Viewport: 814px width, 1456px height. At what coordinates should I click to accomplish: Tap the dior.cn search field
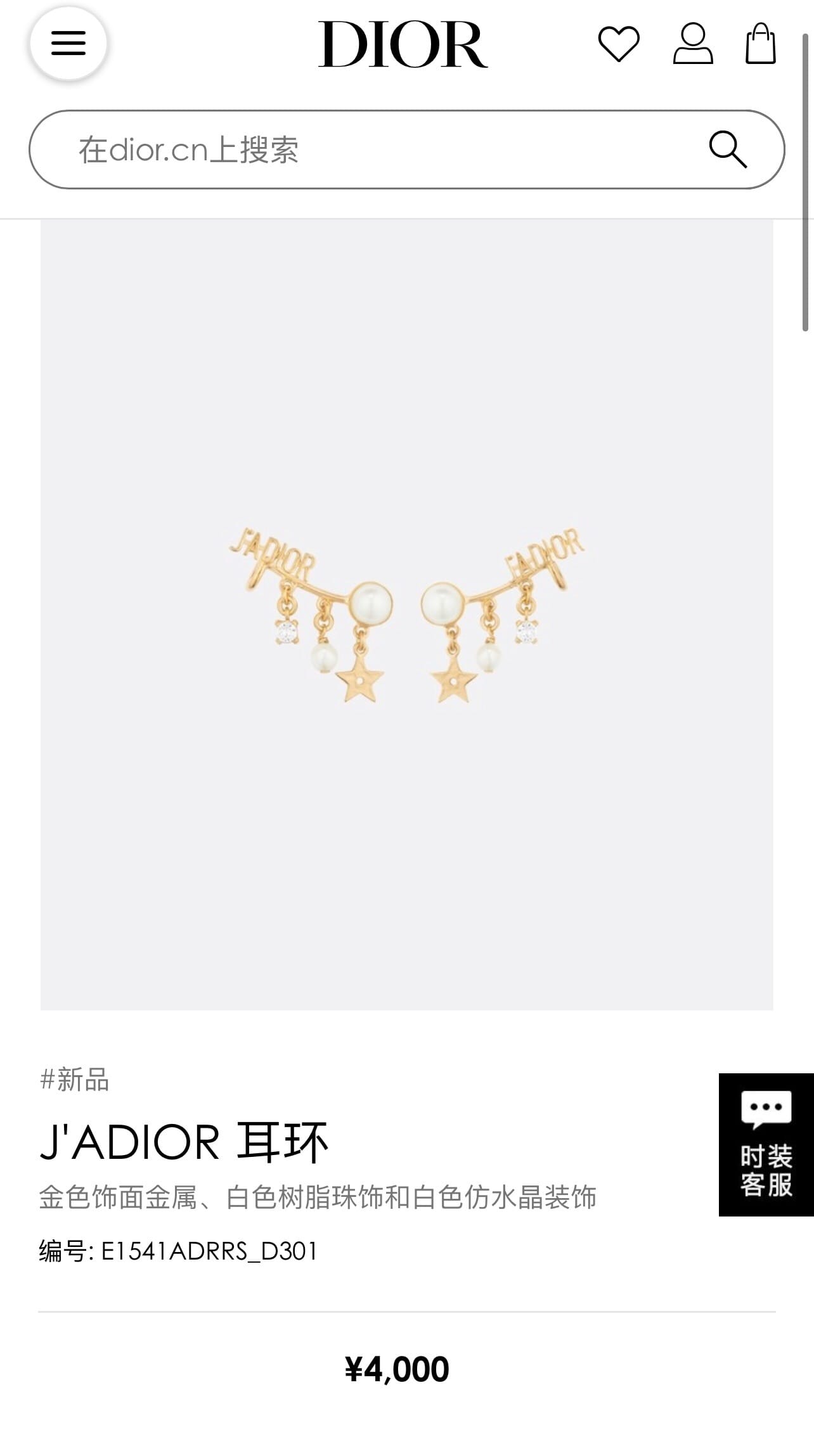click(407, 150)
